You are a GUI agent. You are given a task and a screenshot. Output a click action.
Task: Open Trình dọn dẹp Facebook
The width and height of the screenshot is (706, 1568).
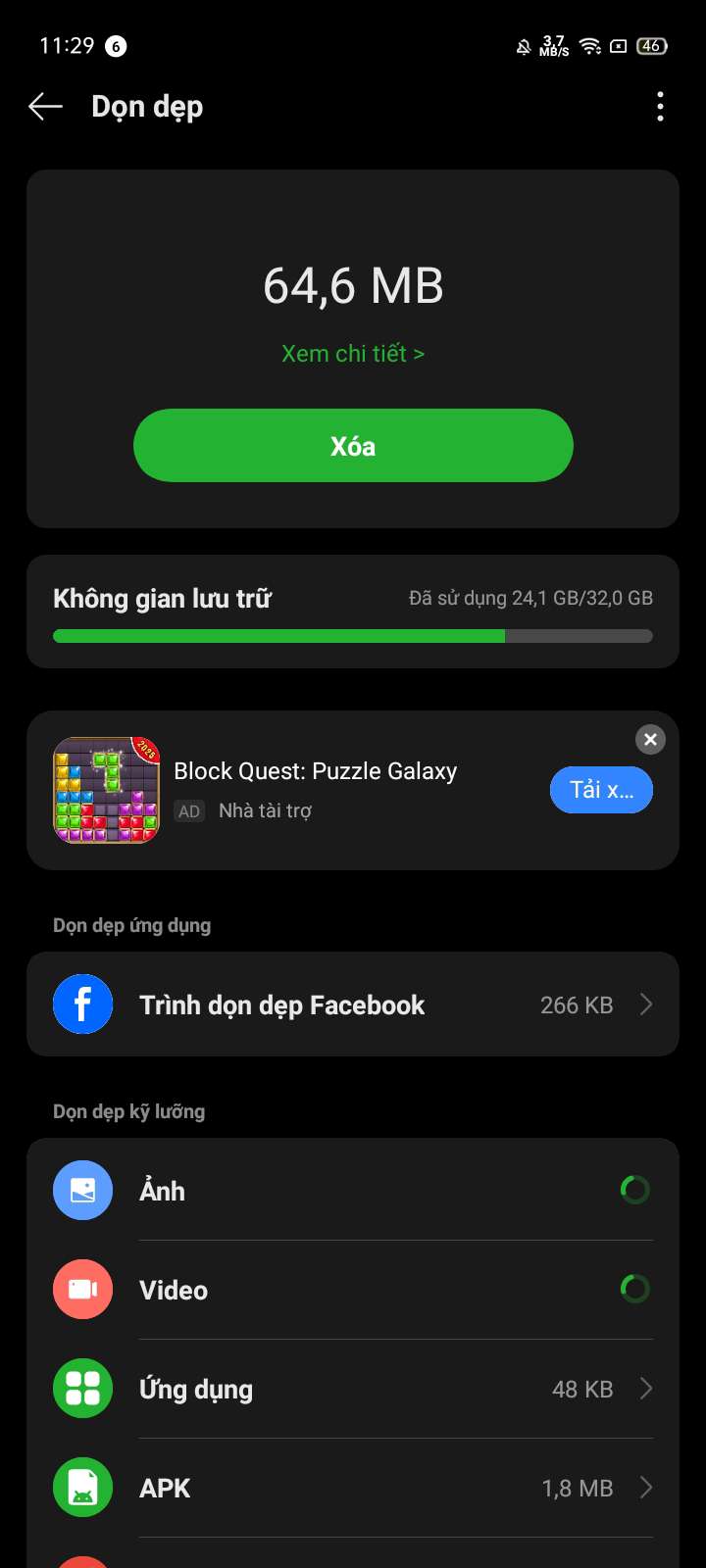[x=353, y=1004]
